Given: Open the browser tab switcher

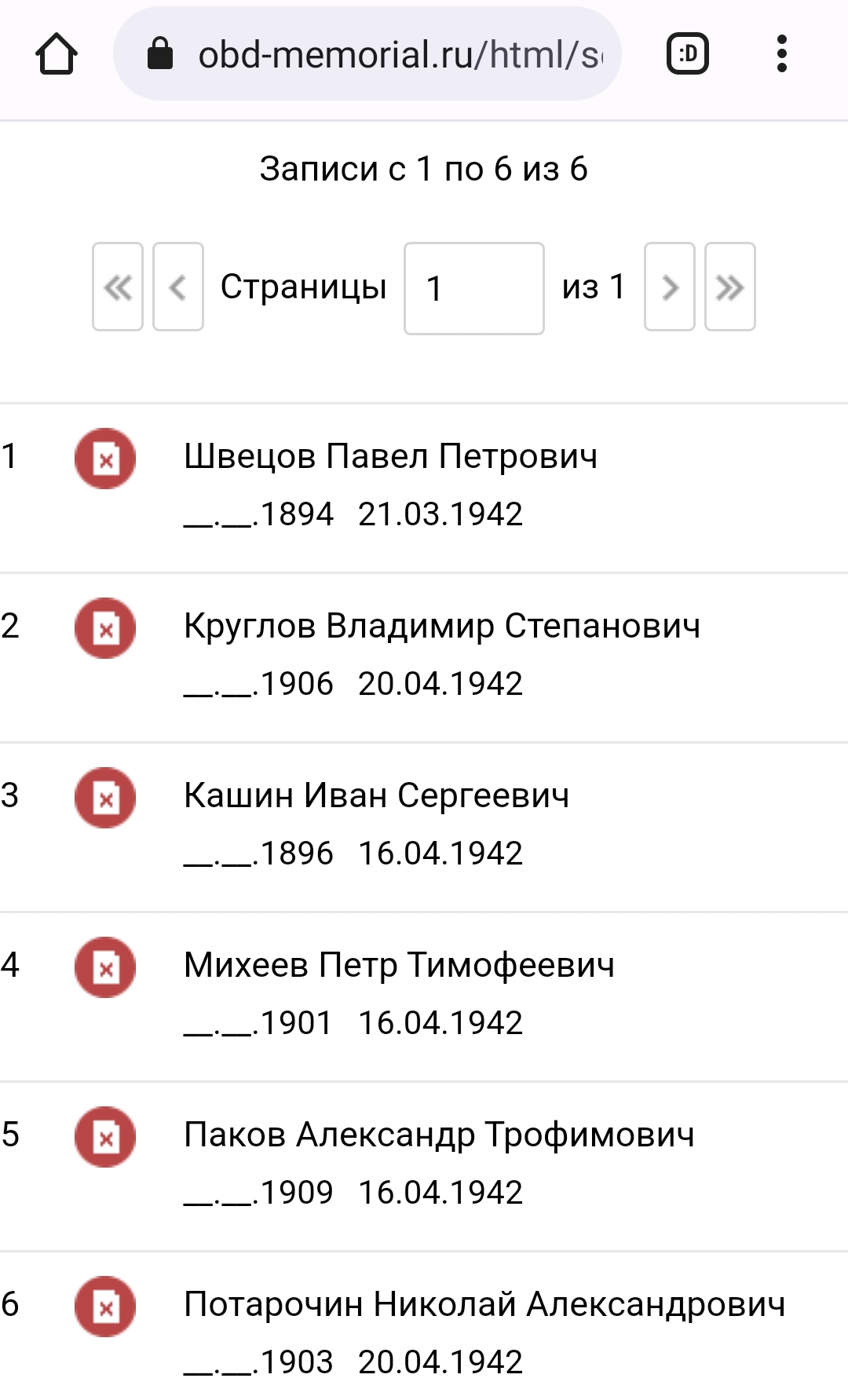Looking at the screenshot, I should [688, 53].
